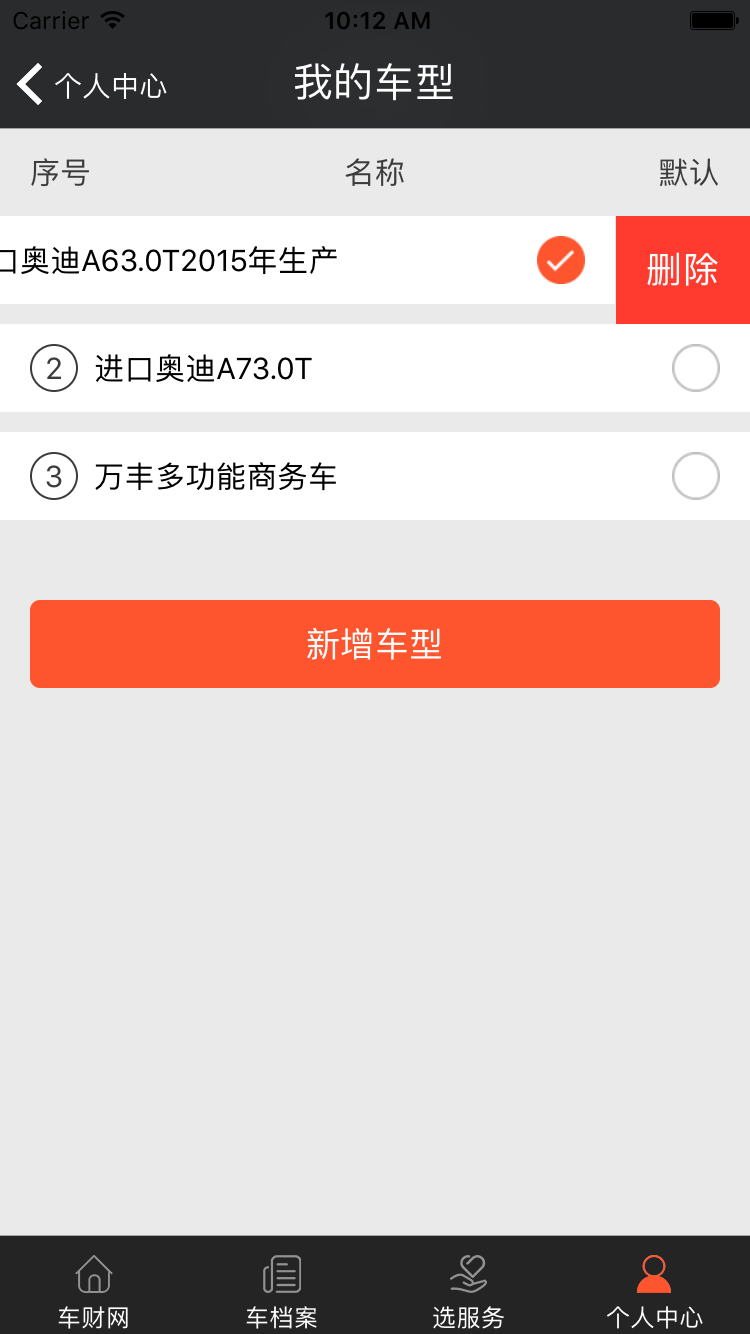The width and height of the screenshot is (750, 1334).
Task: Switch to the 车财网 tab
Action: (94, 1291)
